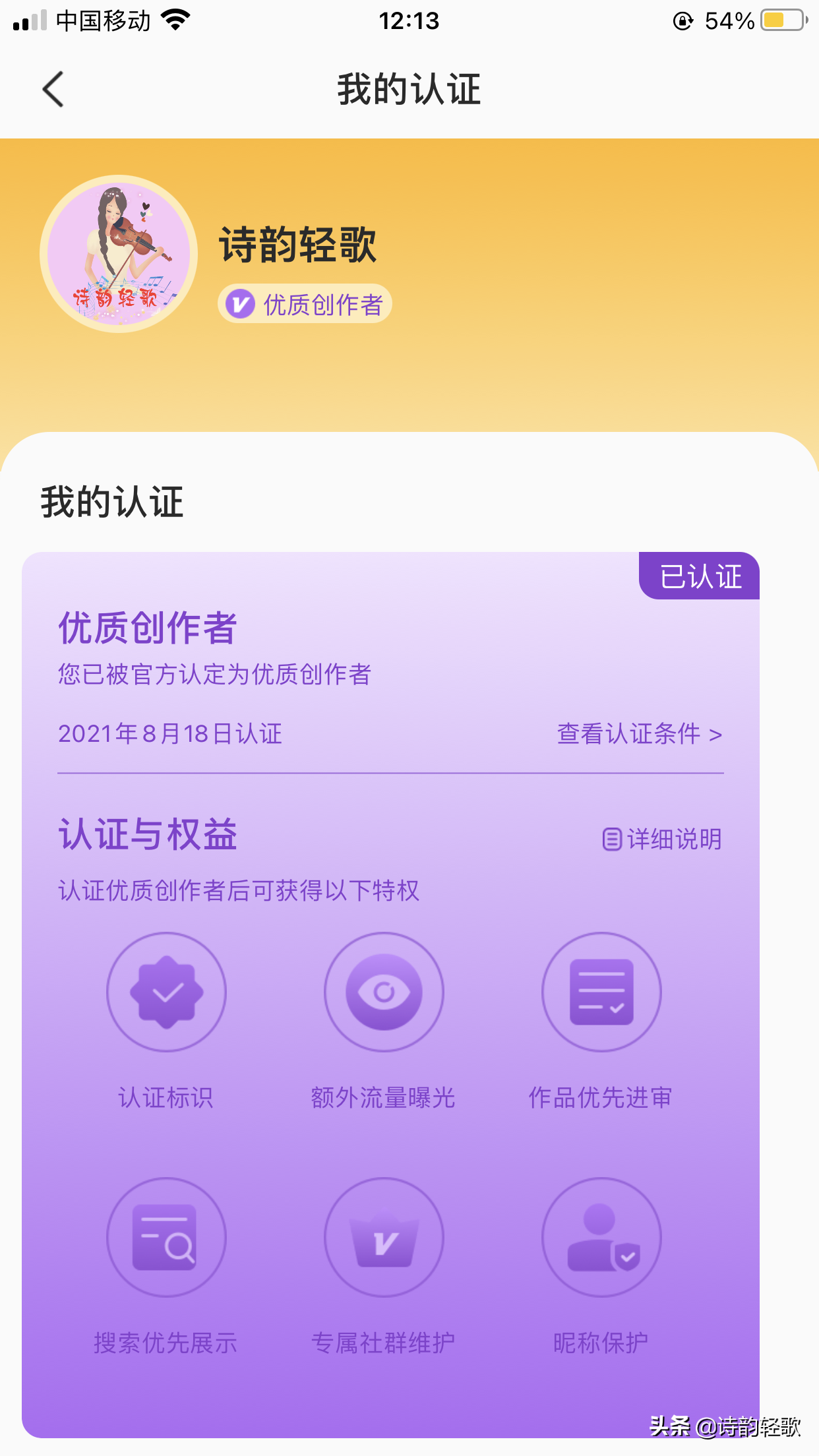
Task: Expand certification conditions via the chevron arrow
Action: tap(715, 733)
